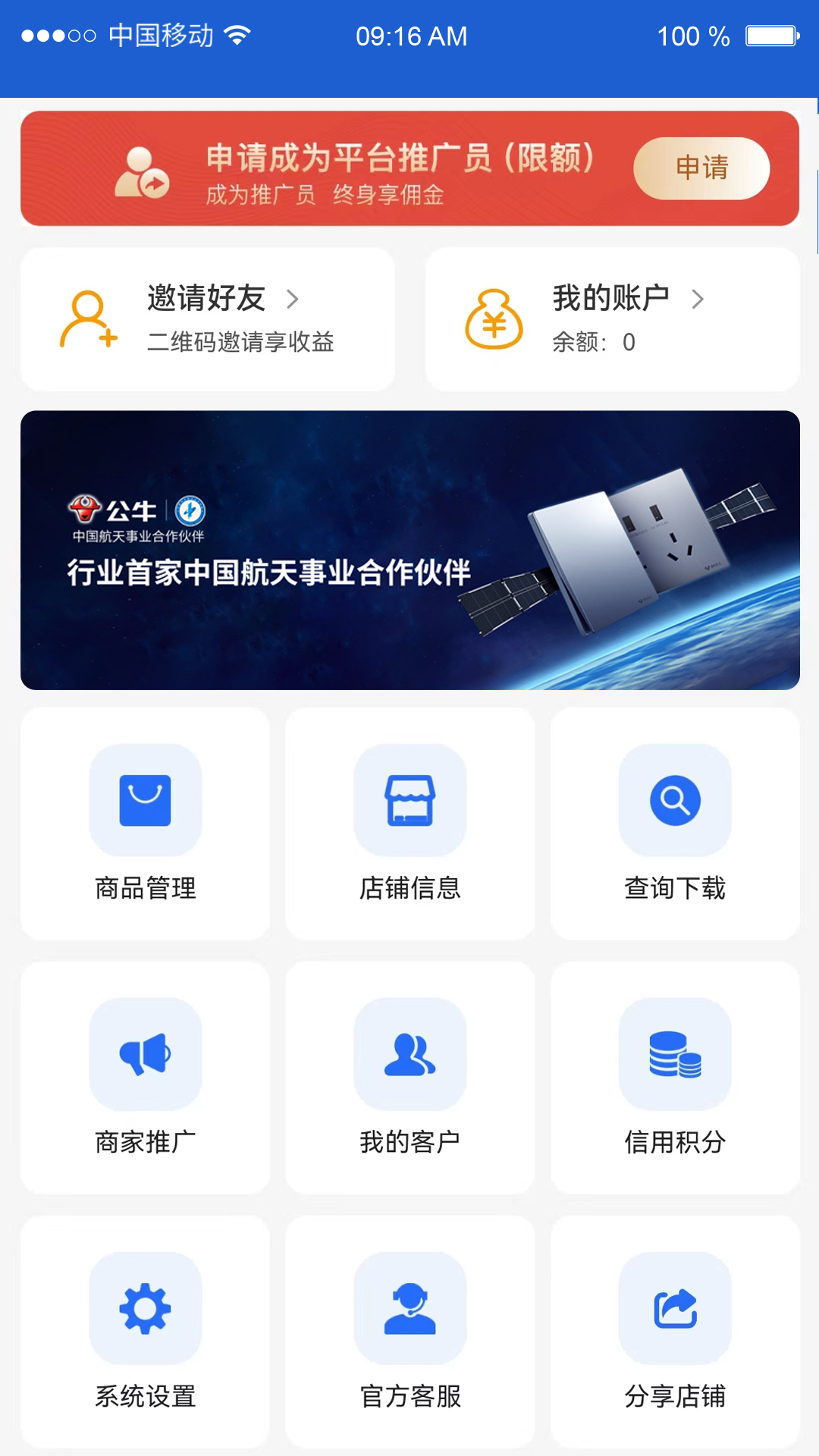Tap the battery level indicator
Screen dimensions: 819x1456
tap(771, 34)
